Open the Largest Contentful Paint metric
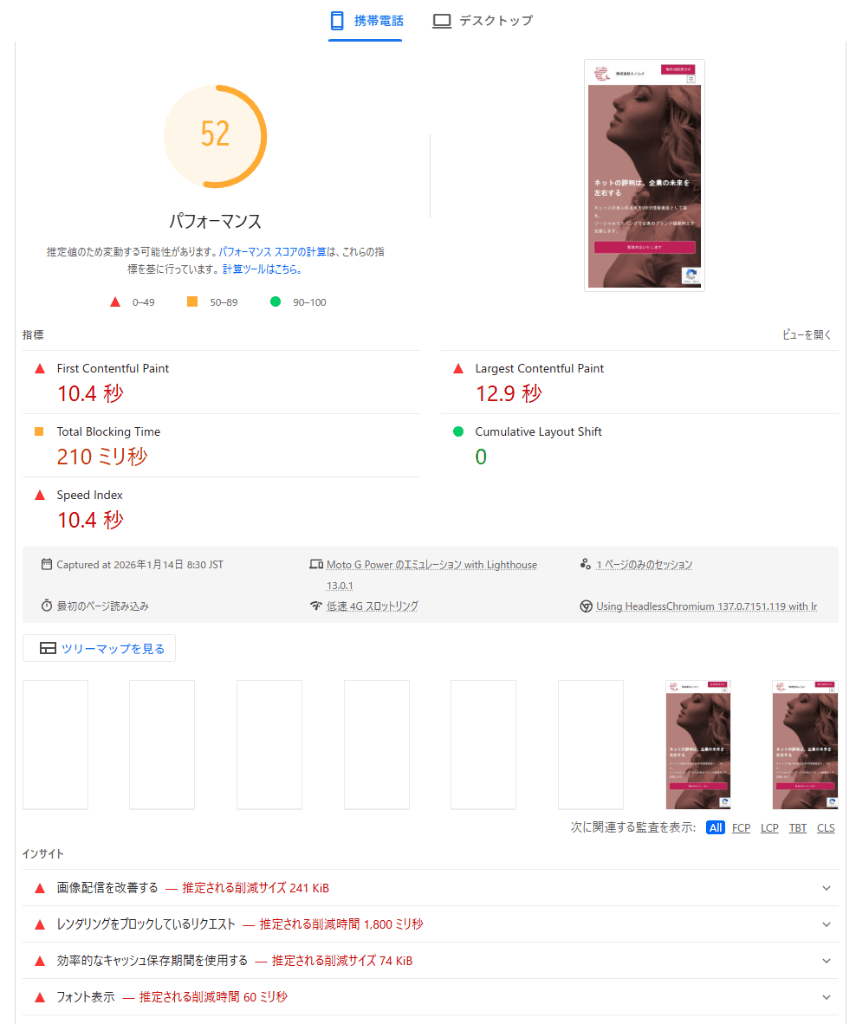 pos(539,369)
